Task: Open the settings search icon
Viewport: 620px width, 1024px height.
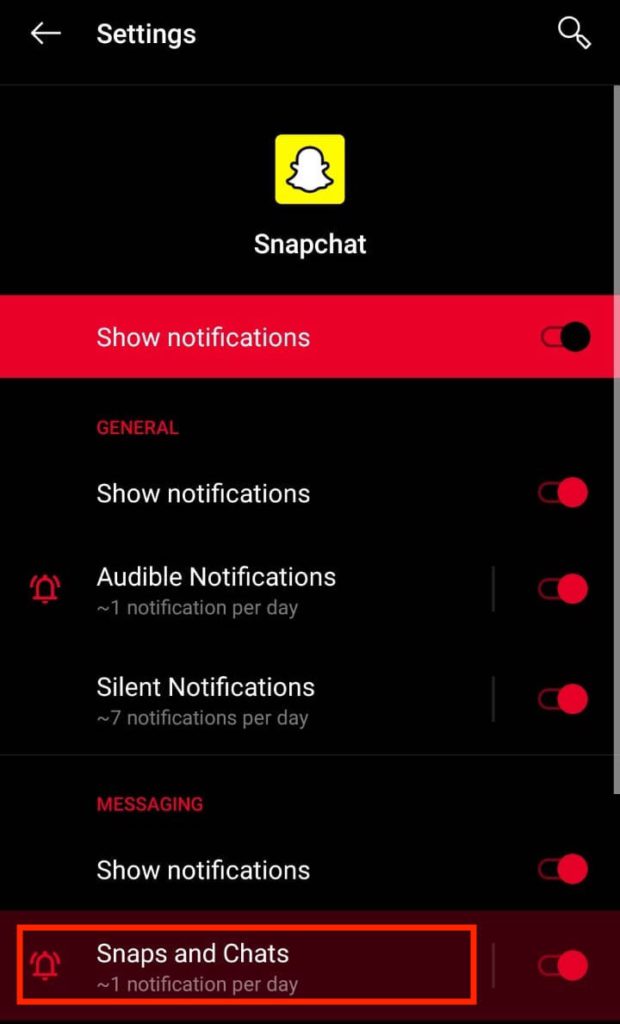Action: (574, 33)
